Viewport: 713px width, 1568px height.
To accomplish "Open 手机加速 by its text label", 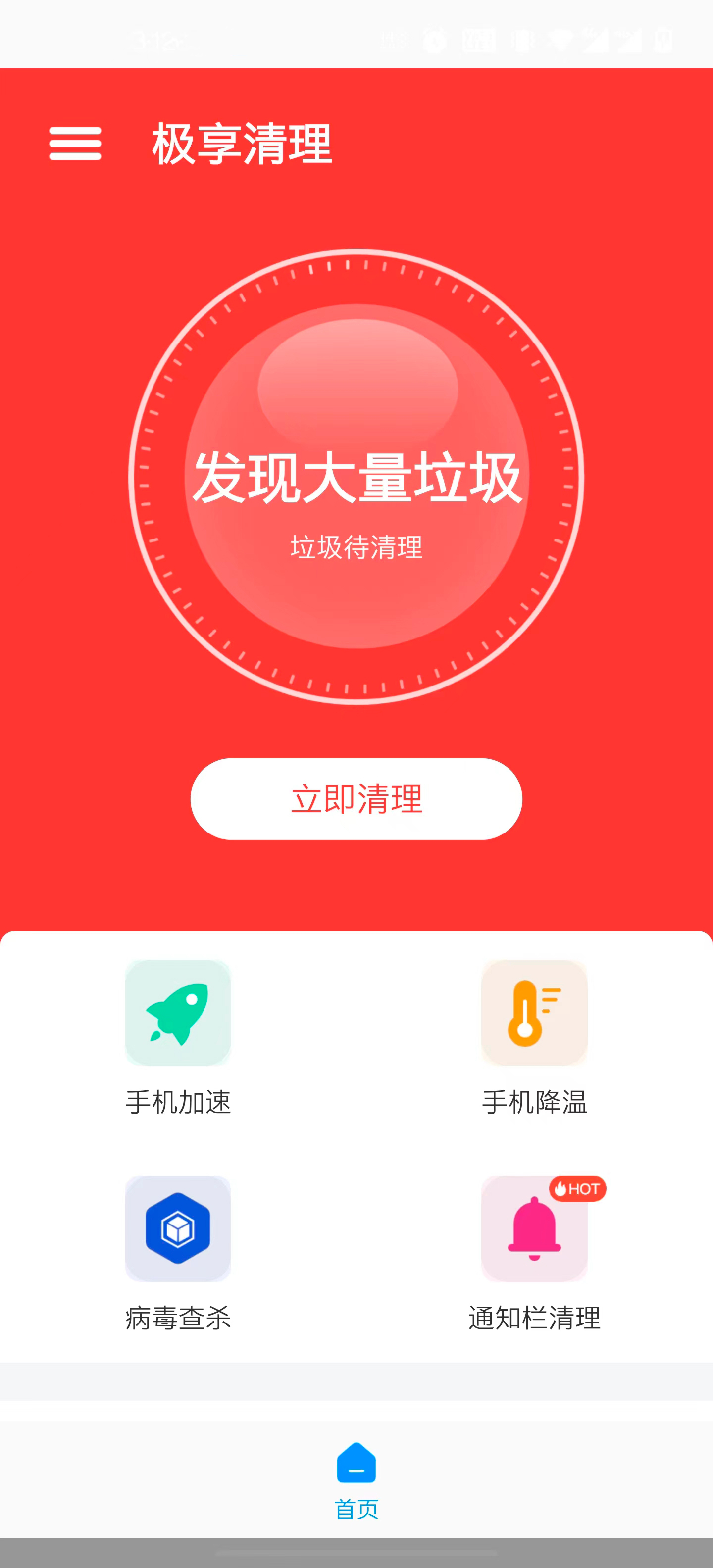I will coord(178,1104).
